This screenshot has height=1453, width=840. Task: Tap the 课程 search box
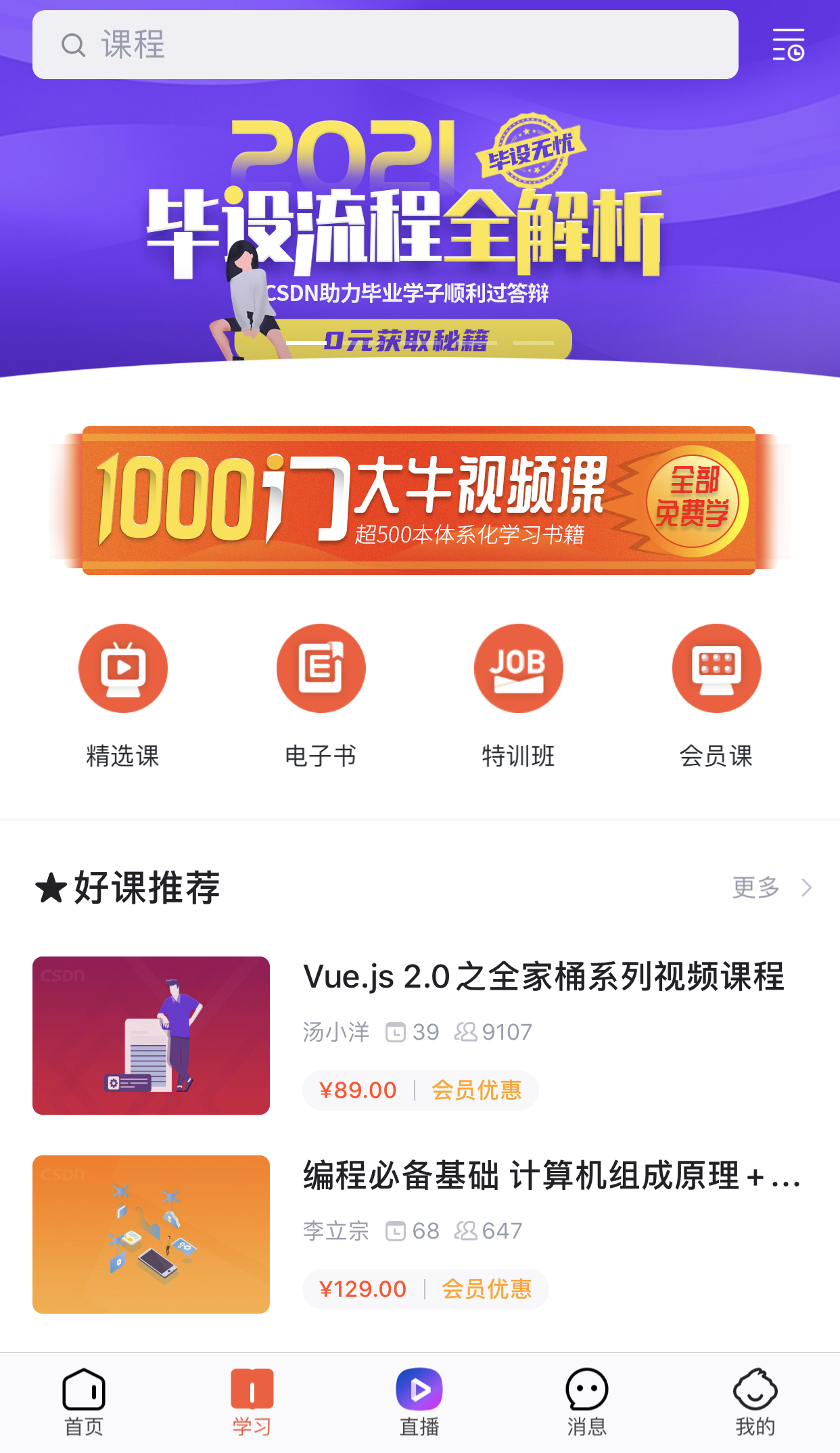point(384,45)
